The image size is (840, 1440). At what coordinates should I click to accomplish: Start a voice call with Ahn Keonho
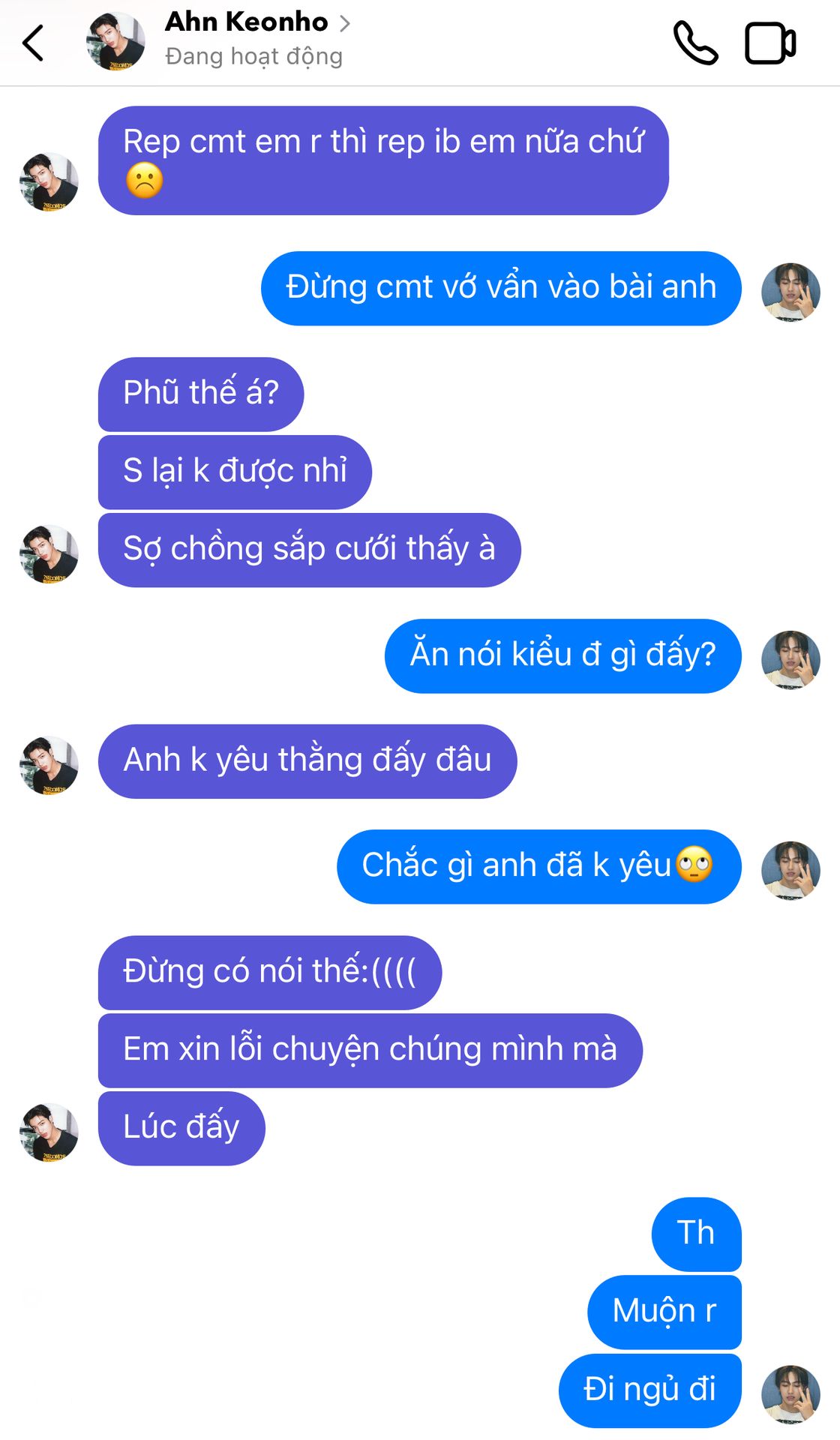(695, 43)
